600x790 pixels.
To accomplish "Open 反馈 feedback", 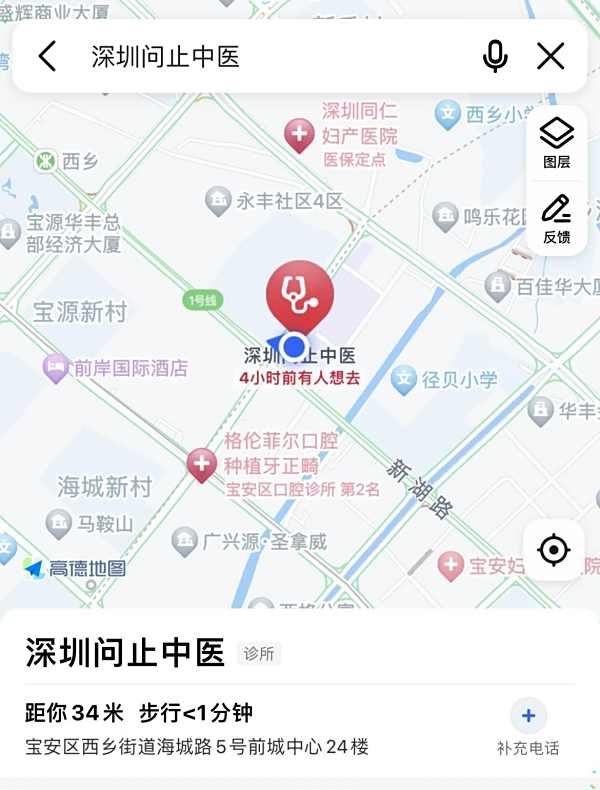I will coord(556,218).
